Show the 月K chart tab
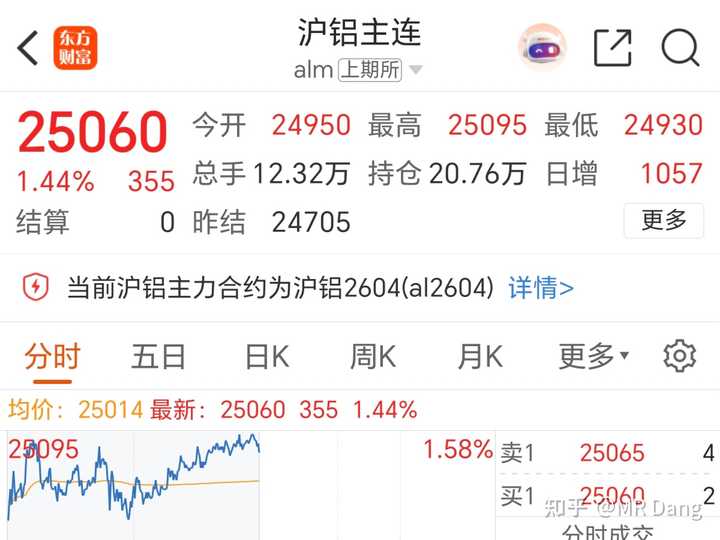Screen dimensions: 720x540 [479, 356]
